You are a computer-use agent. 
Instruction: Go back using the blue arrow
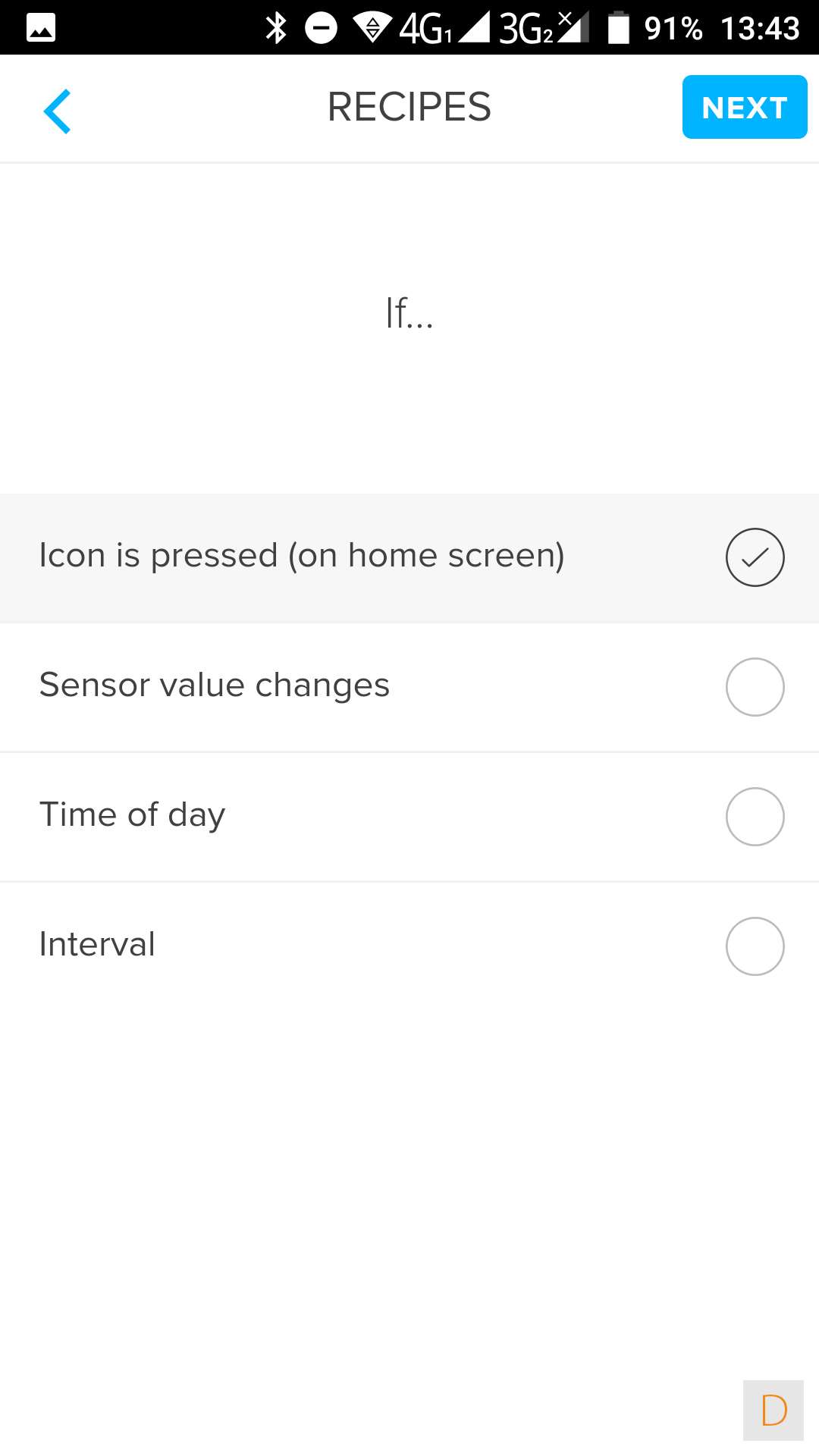click(58, 111)
